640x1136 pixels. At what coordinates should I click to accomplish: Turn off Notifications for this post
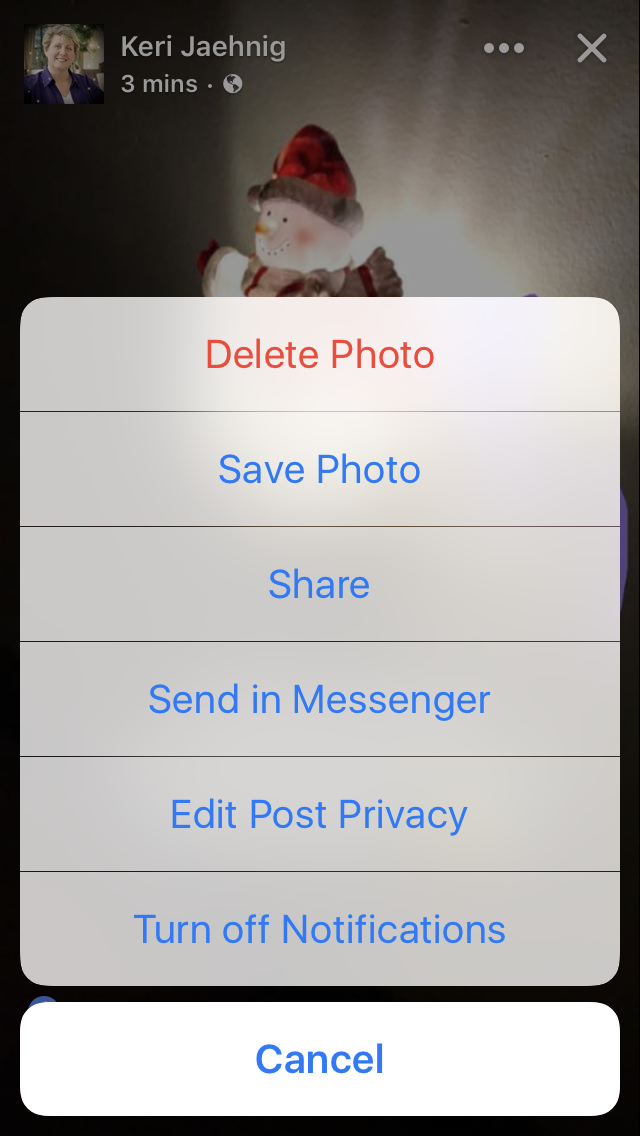320,929
